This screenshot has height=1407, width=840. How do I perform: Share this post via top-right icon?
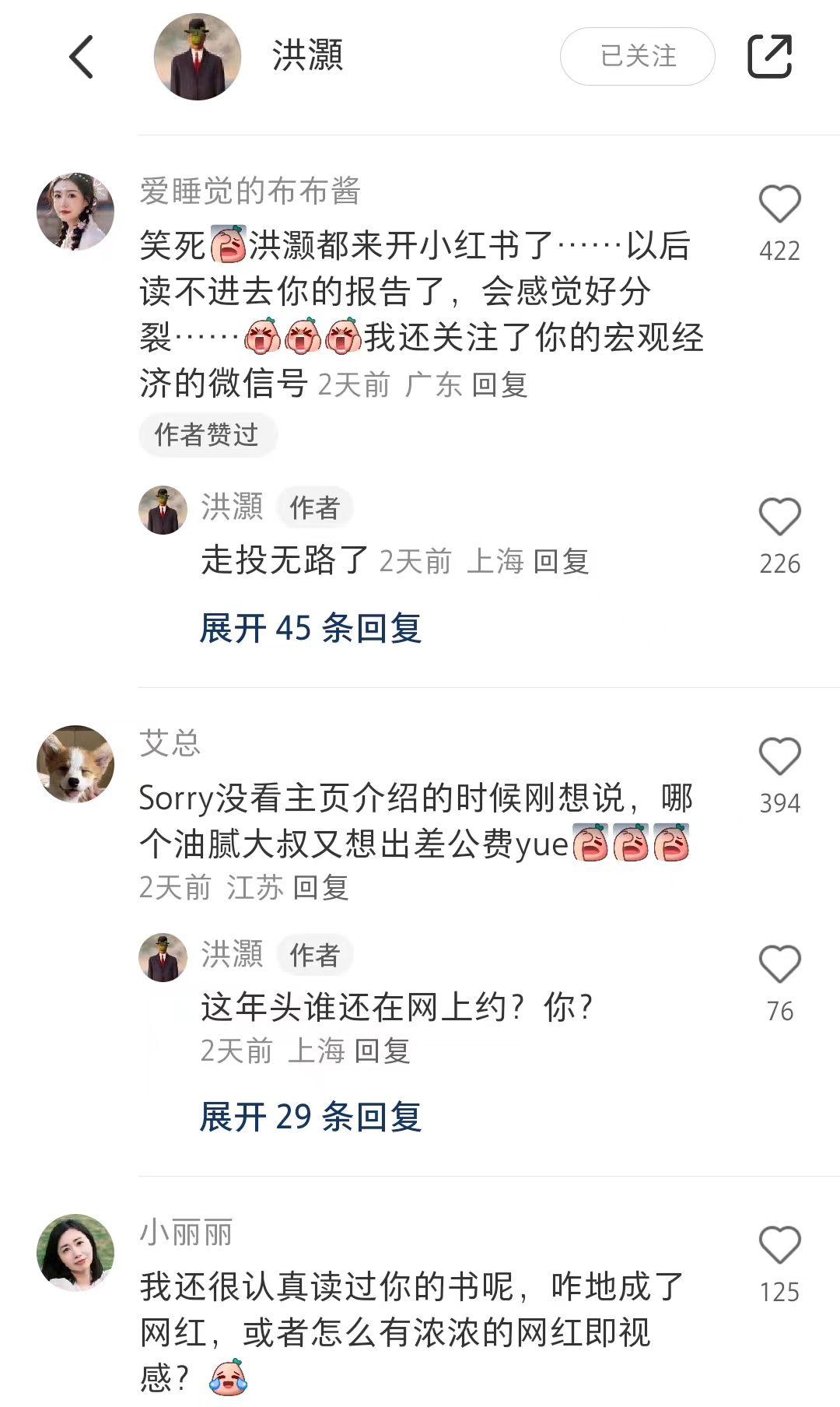point(769,57)
